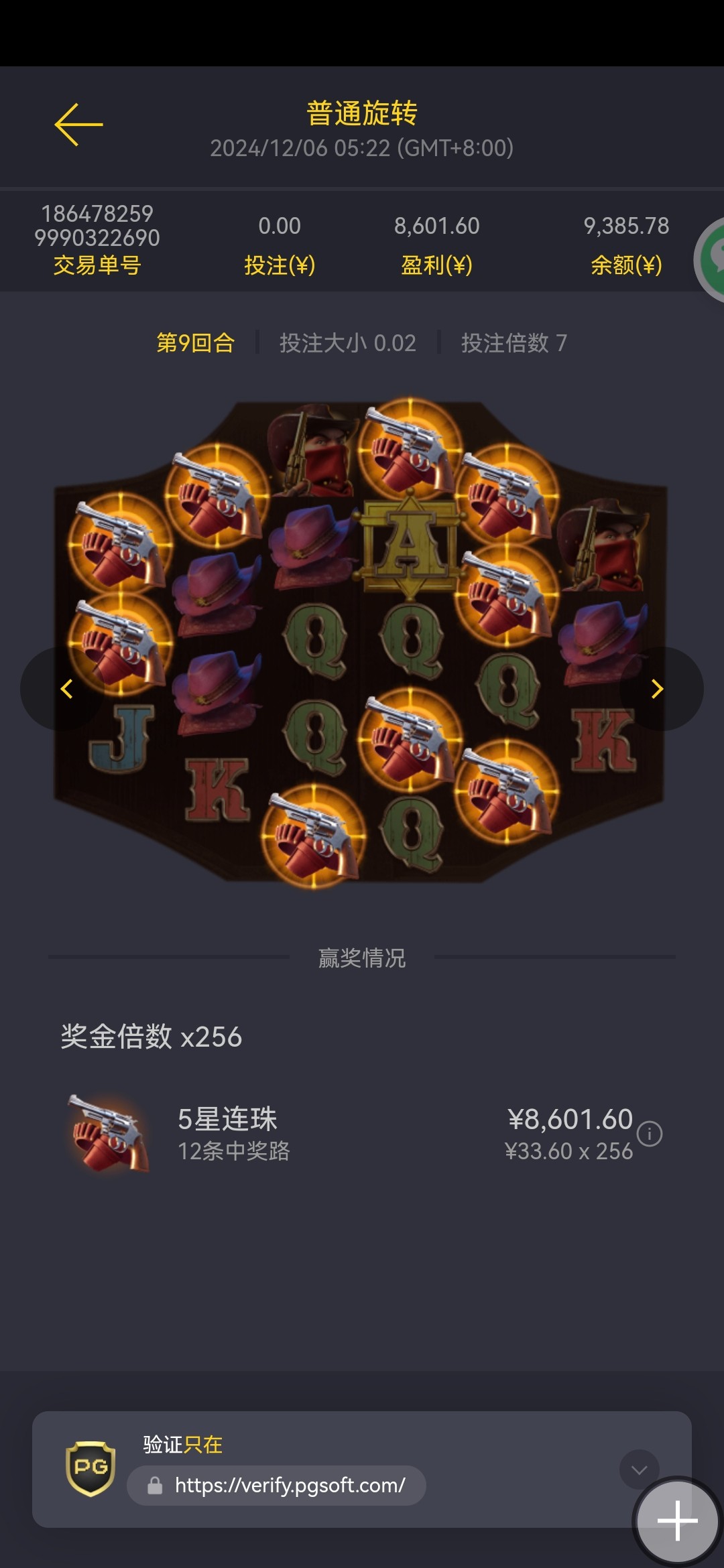This screenshot has width=724, height=1568.
Task: Tap the floating plus button
Action: [x=677, y=1521]
